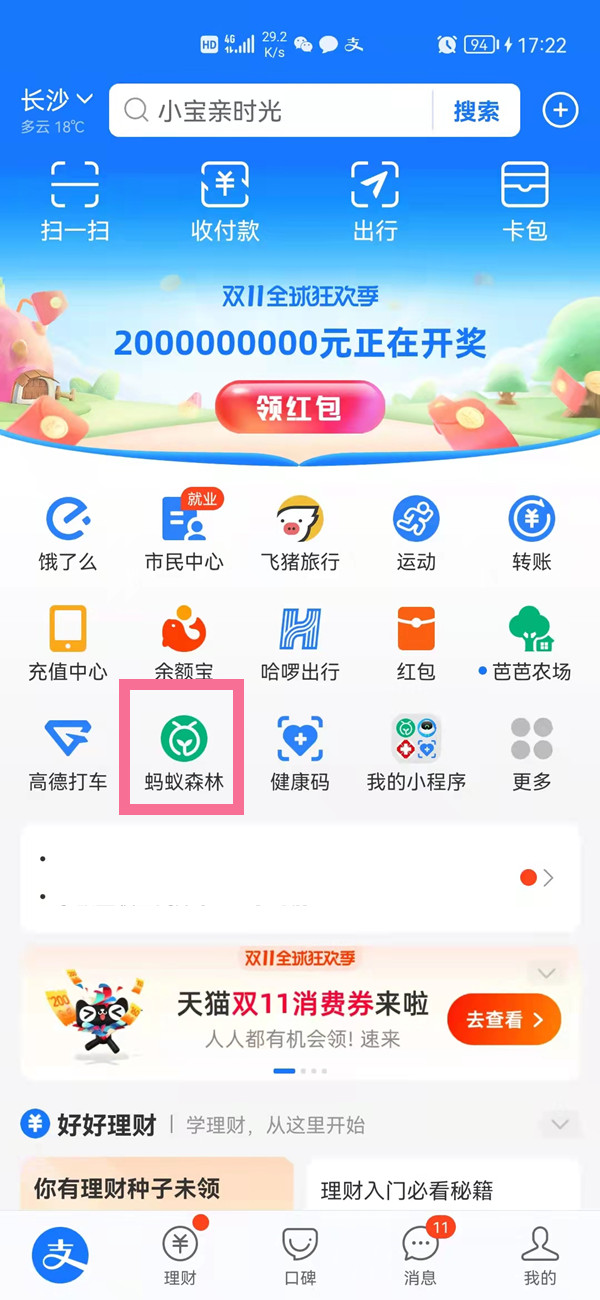Switch to the 口碑 tab
The height and width of the screenshot is (1300, 600).
coord(300,1256)
